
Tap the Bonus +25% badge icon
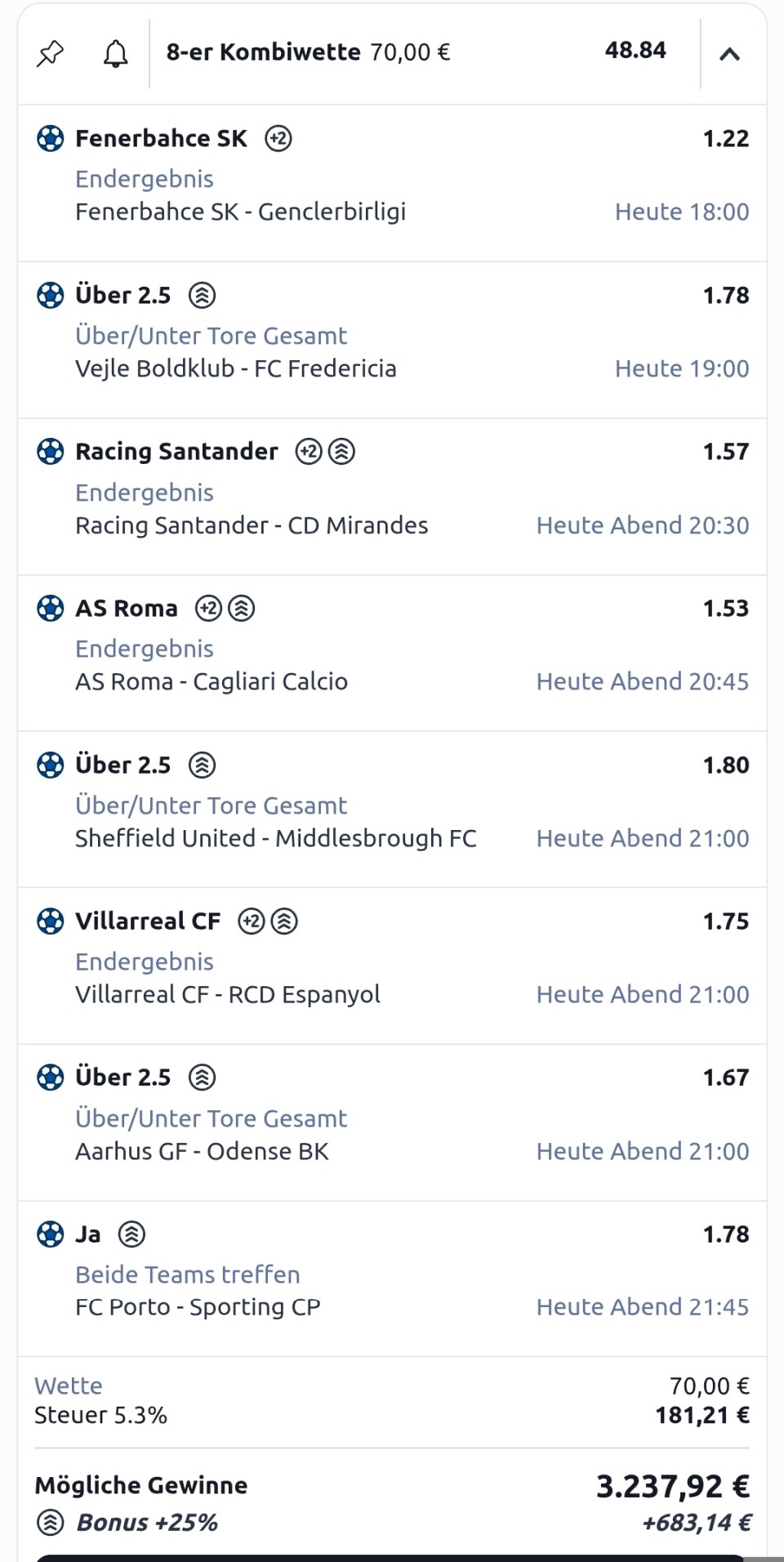(51, 1522)
